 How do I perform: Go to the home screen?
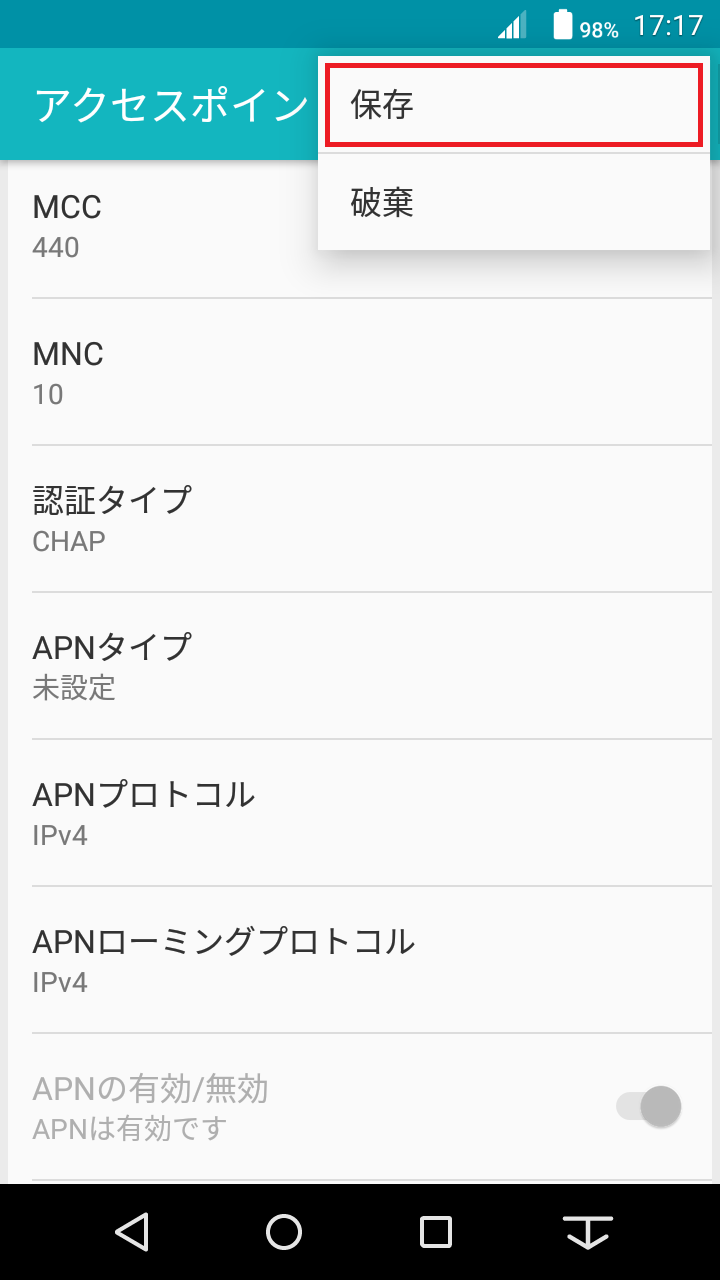(x=284, y=1232)
